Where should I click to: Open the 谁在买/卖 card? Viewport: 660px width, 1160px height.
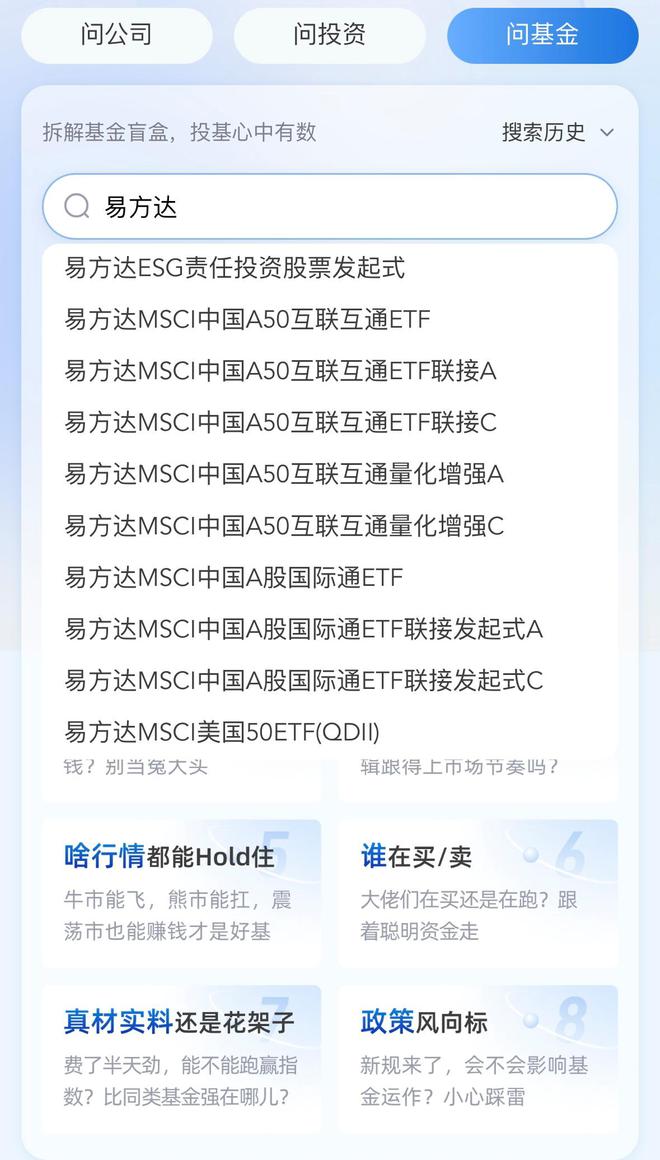(x=477, y=893)
